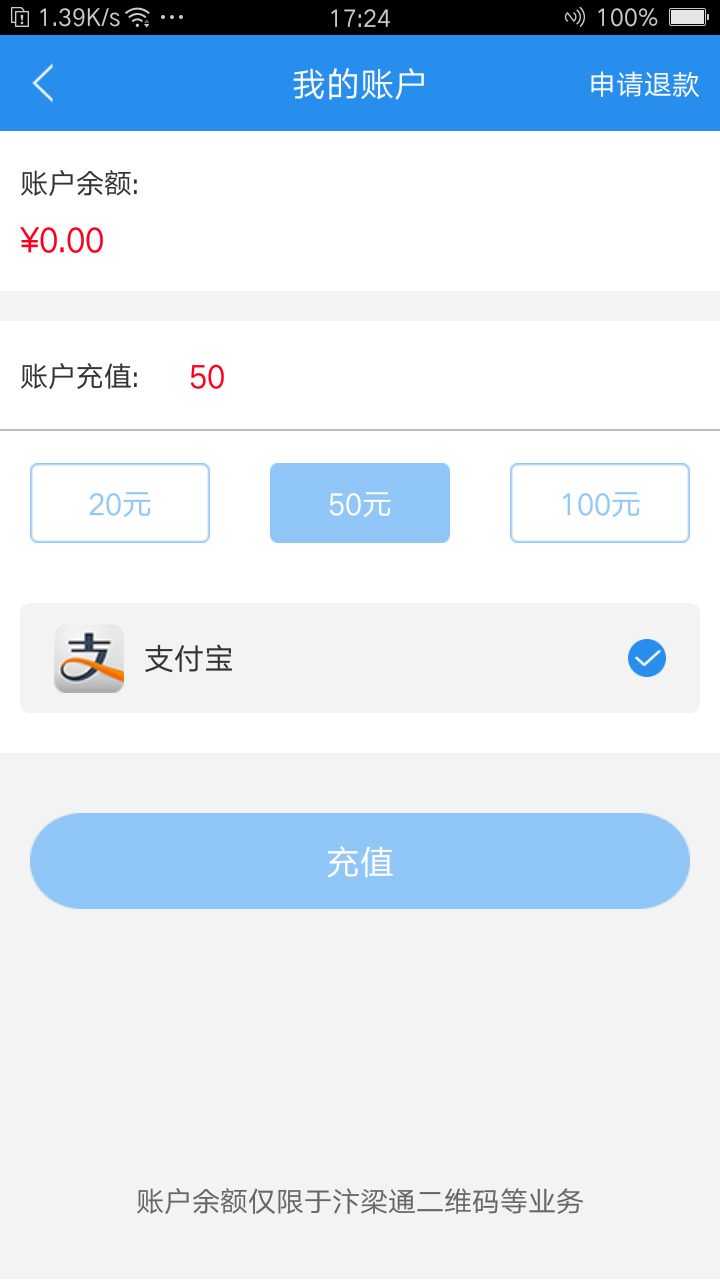The width and height of the screenshot is (720, 1280).
Task: Tap the 我的账户 title bar
Action: tap(360, 83)
